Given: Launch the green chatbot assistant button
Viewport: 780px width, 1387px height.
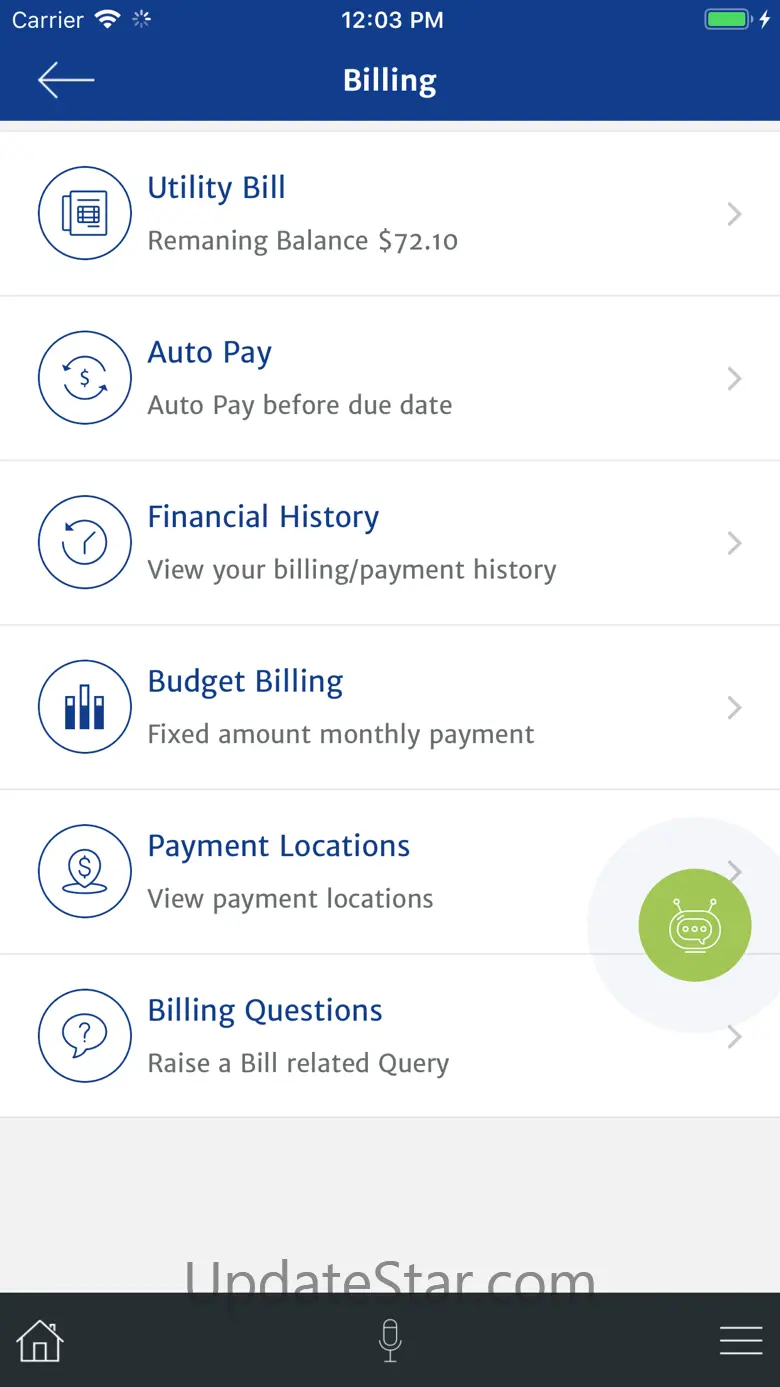Looking at the screenshot, I should pos(694,926).
